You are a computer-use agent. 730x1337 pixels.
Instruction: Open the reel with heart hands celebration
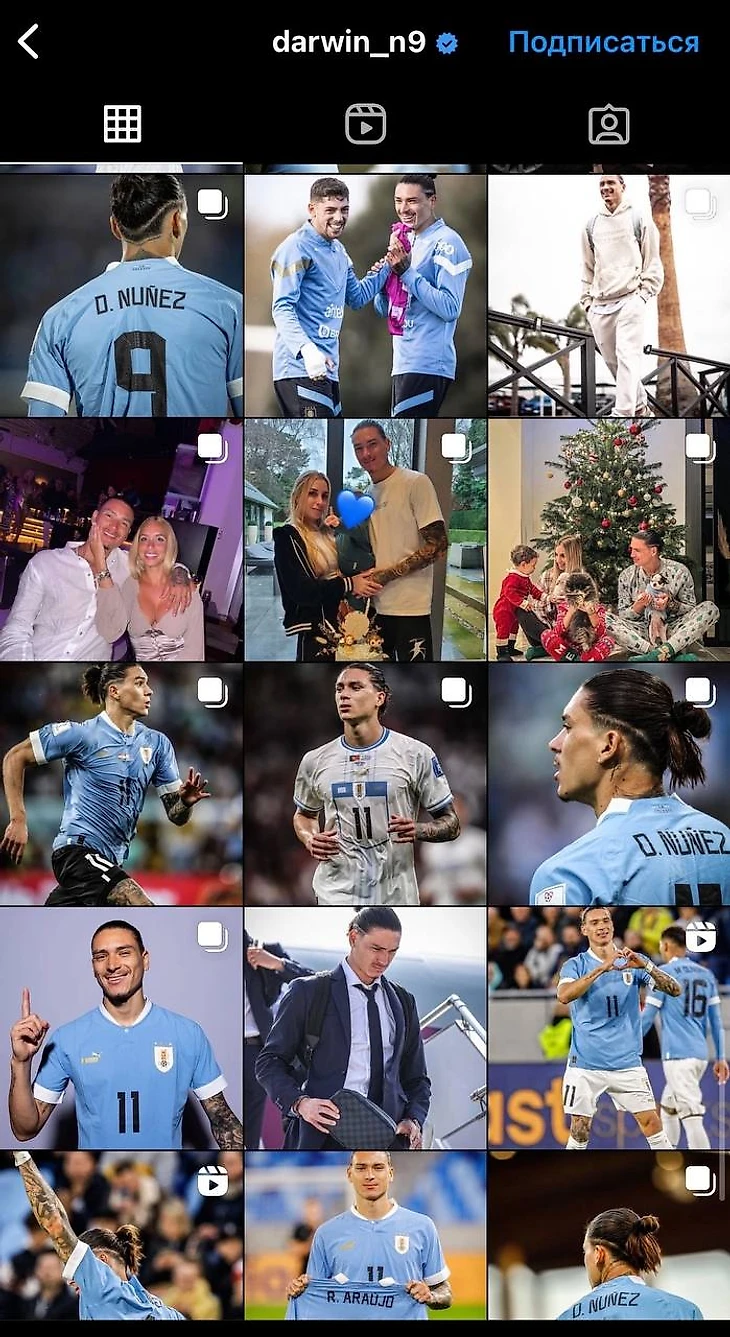point(608,1028)
